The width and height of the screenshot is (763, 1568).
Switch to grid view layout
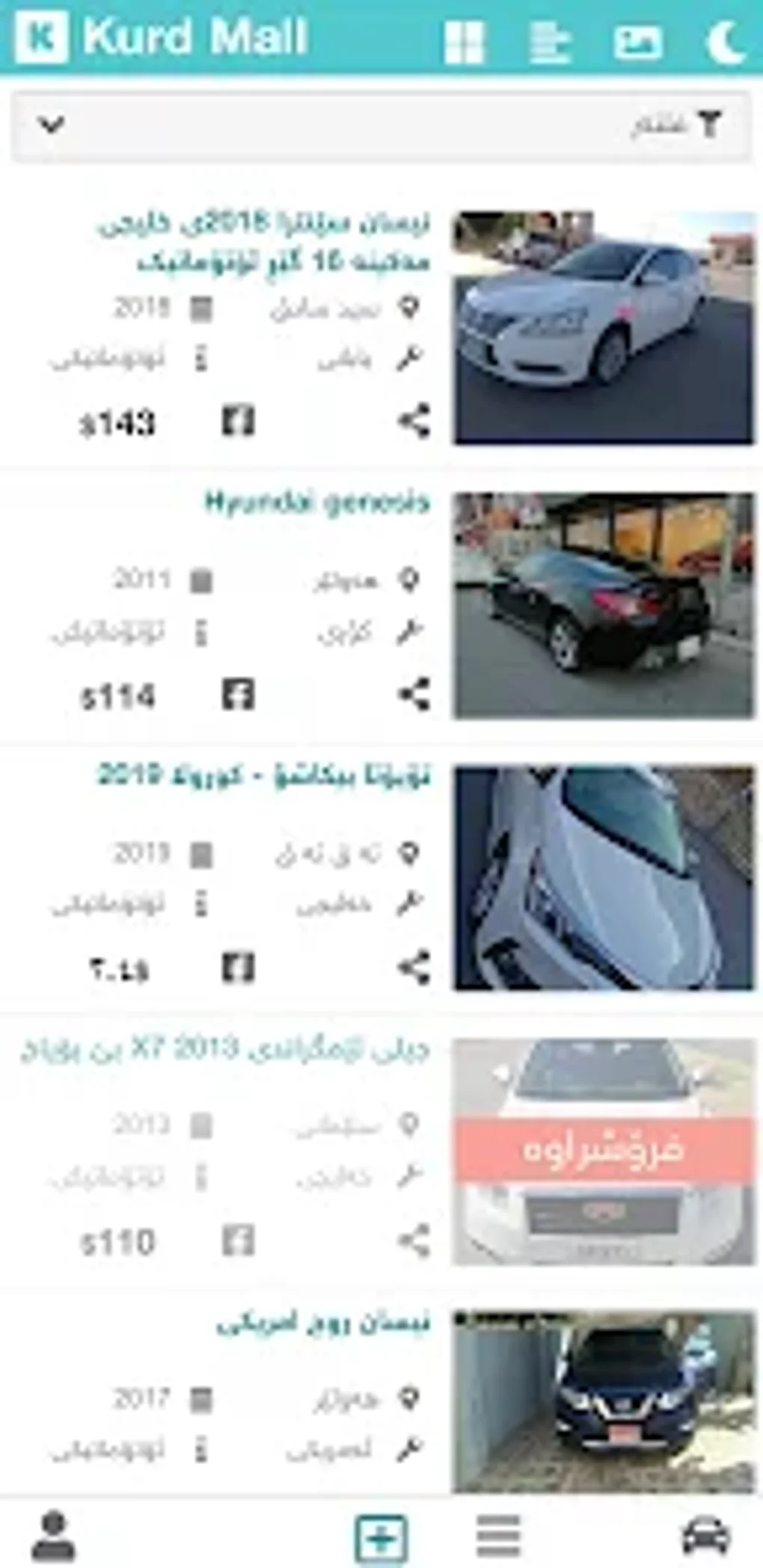tap(465, 41)
